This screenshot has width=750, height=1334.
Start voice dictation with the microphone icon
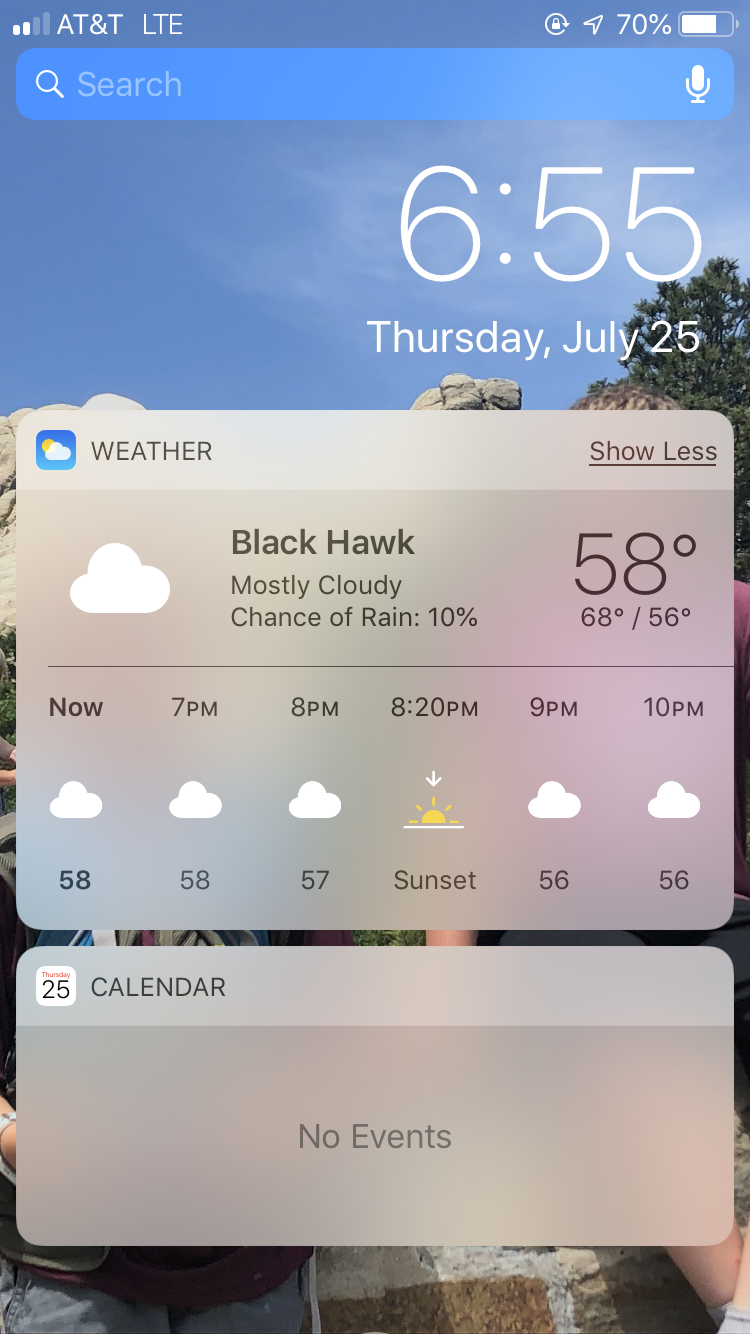tap(697, 85)
